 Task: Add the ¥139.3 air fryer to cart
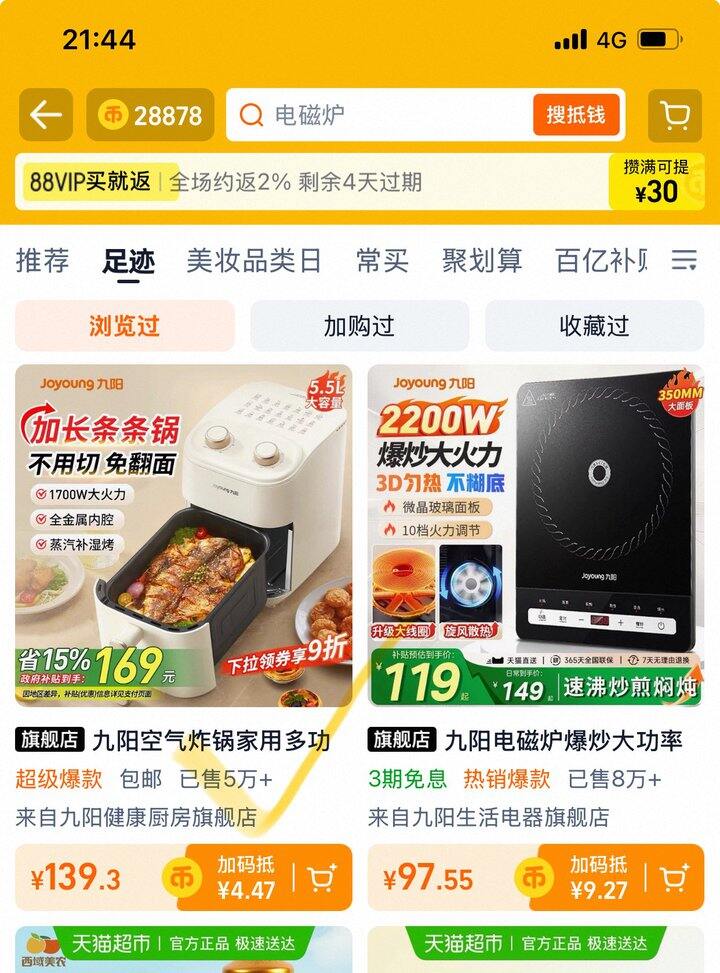click(322, 878)
